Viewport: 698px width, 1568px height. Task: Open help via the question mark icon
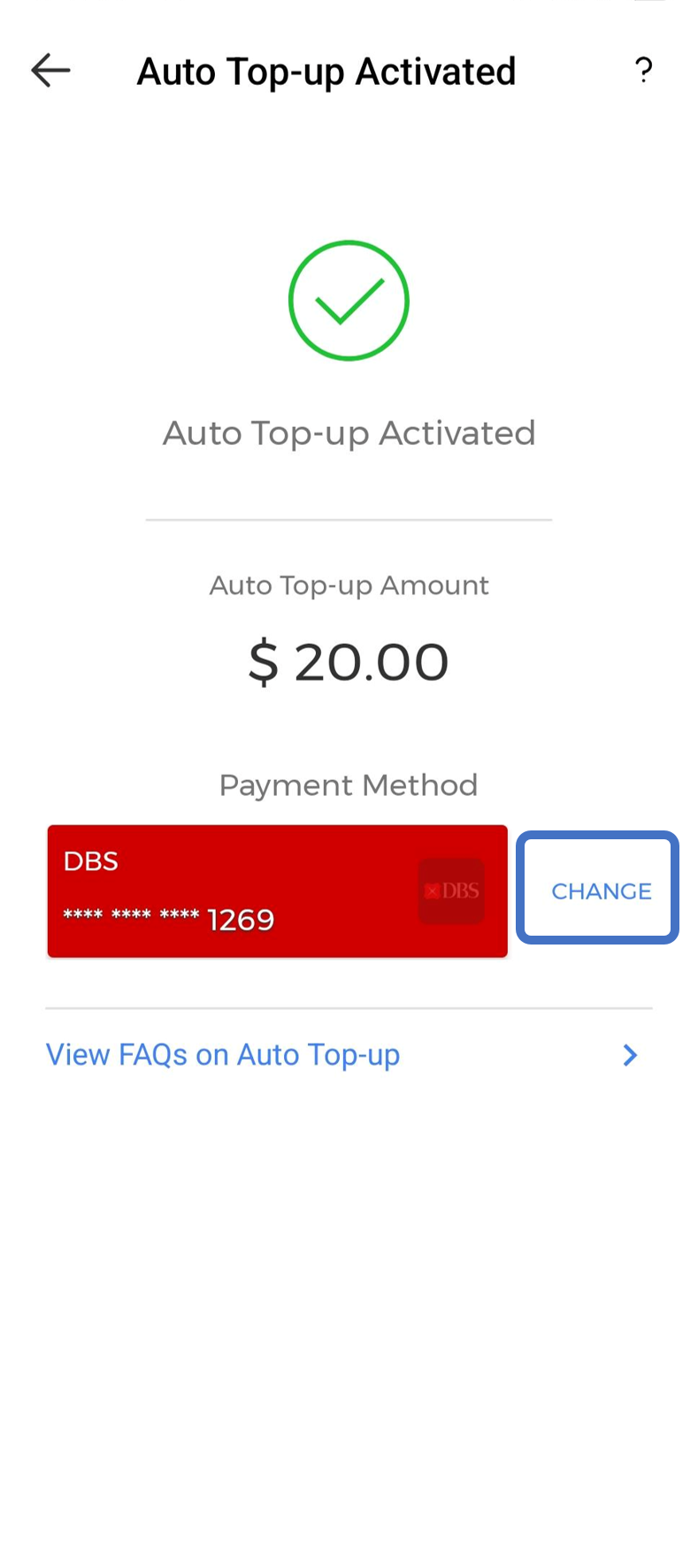point(643,71)
